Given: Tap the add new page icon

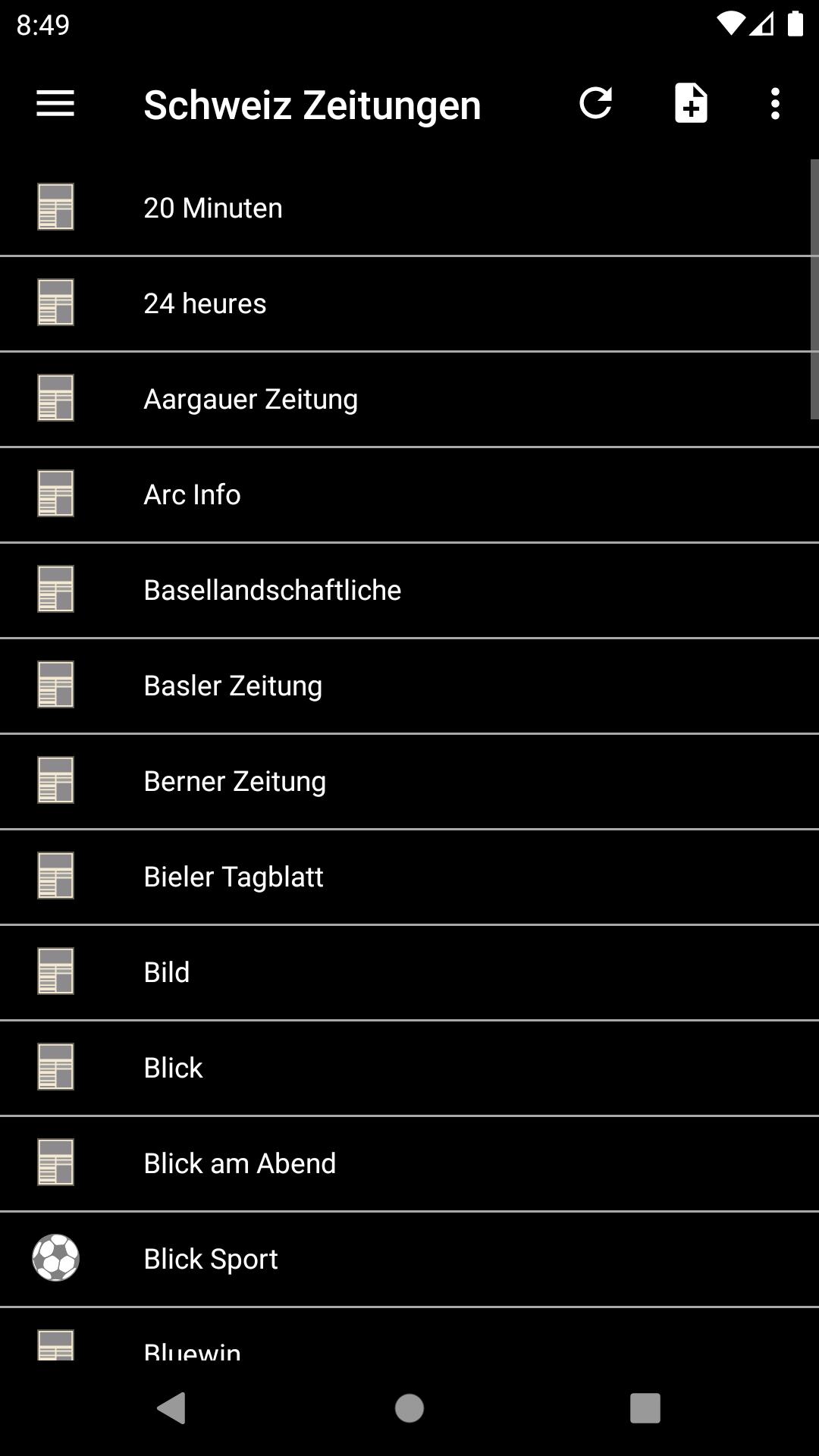Looking at the screenshot, I should point(691,104).
